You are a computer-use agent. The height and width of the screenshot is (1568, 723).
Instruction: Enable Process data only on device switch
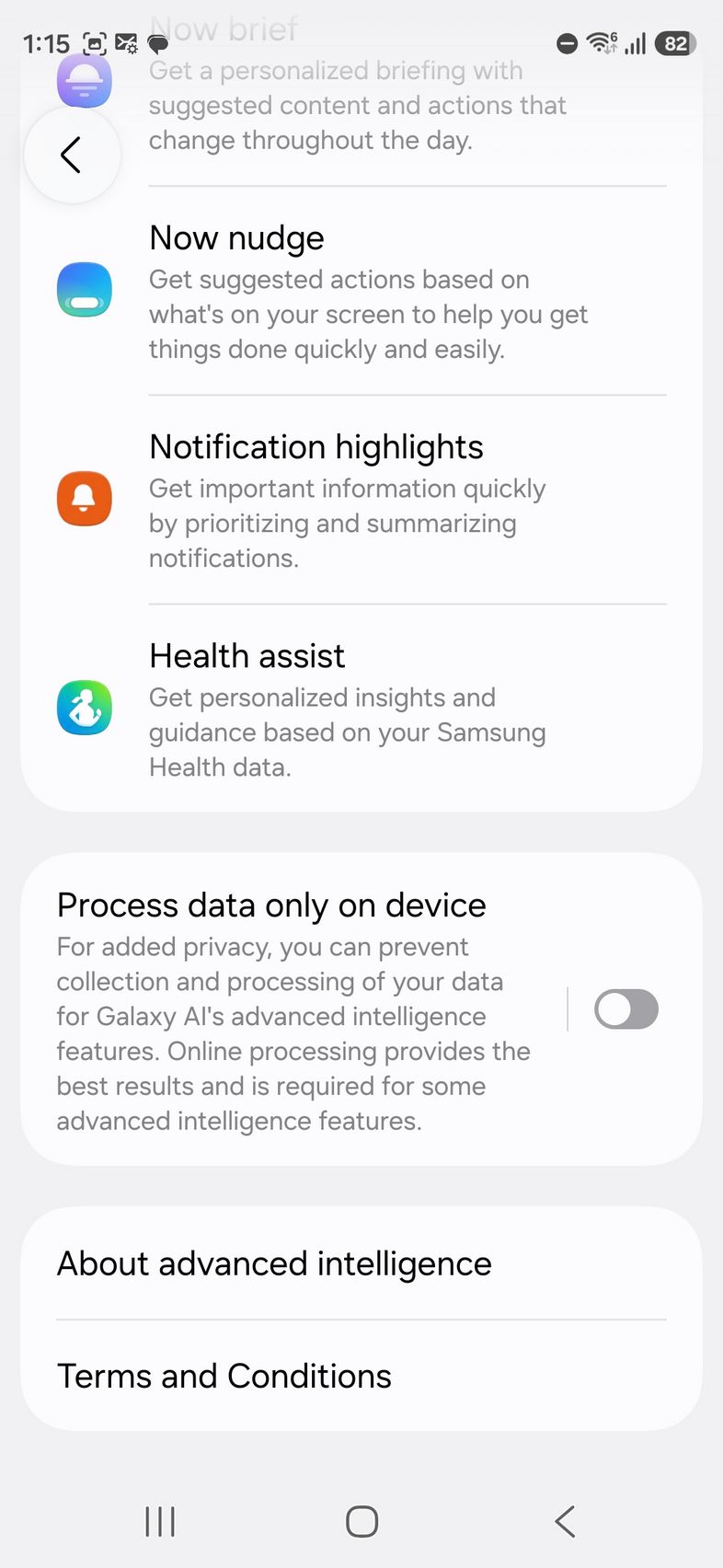coord(625,1009)
